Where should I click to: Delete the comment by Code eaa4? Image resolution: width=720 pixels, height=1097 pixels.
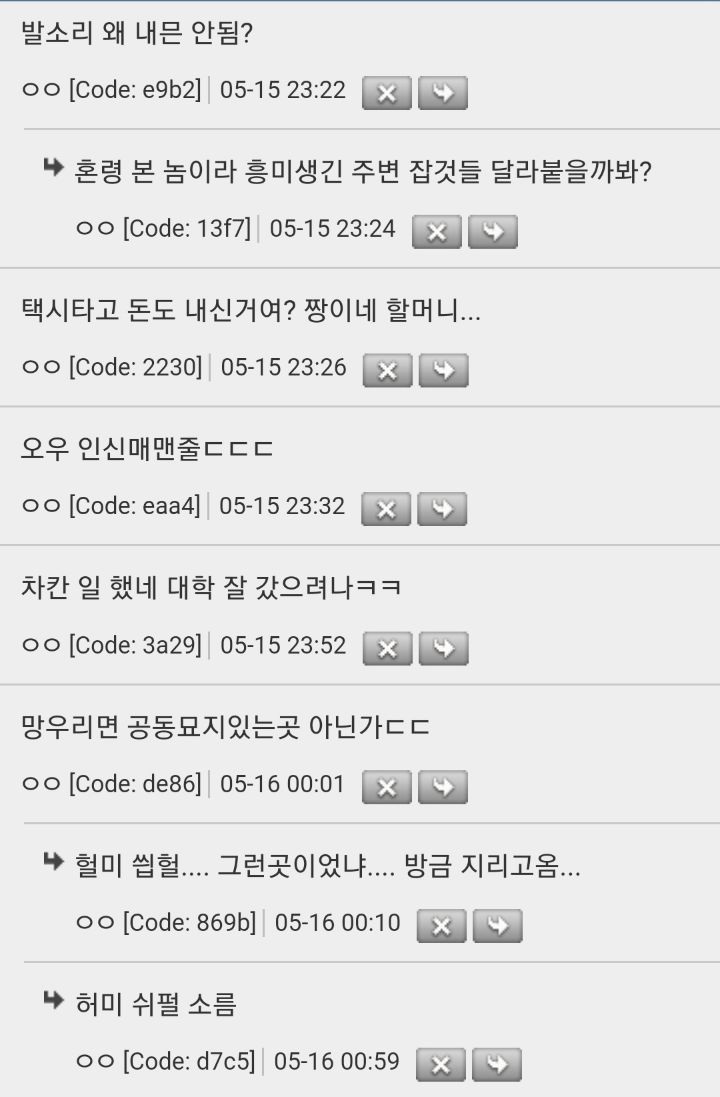385,510
